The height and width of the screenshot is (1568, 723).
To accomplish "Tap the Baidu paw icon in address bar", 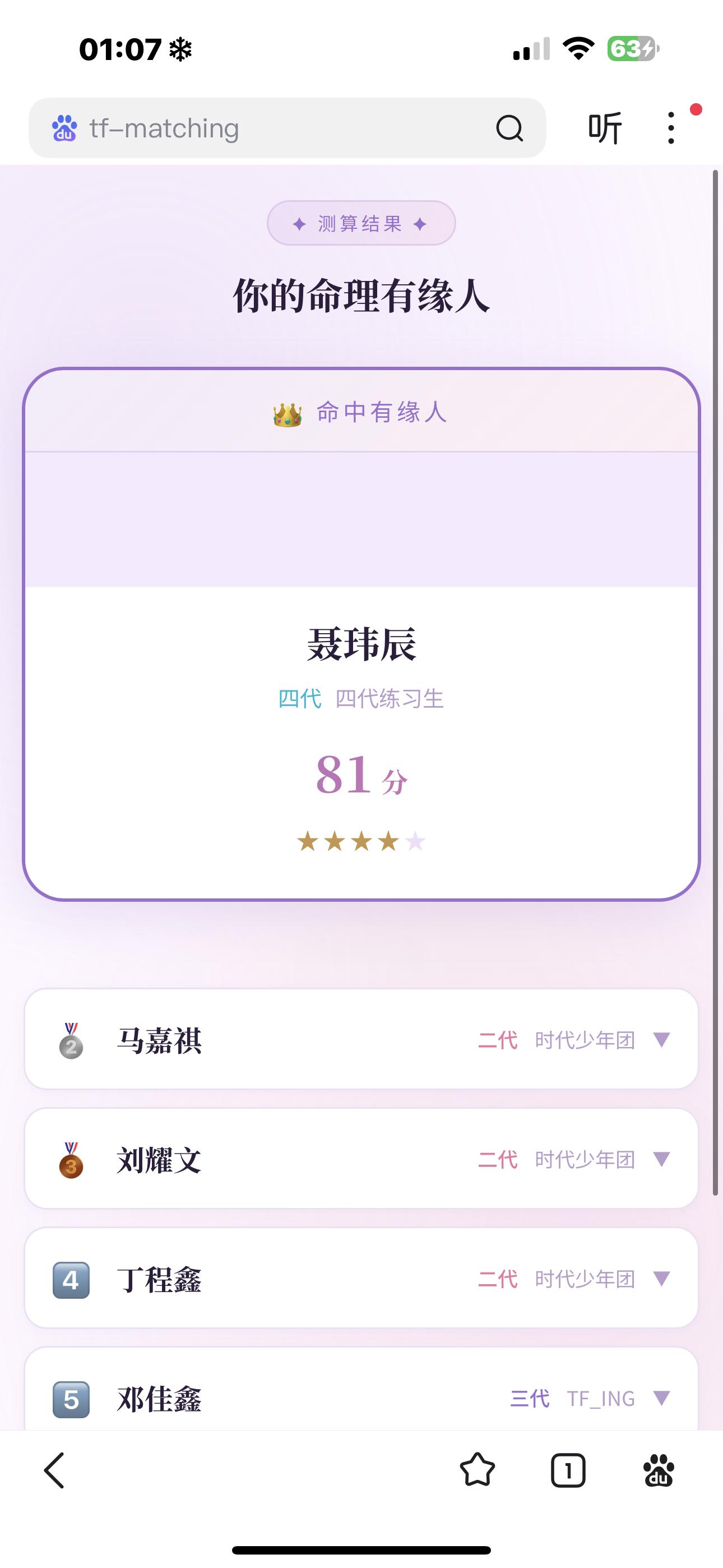I will 65,128.
